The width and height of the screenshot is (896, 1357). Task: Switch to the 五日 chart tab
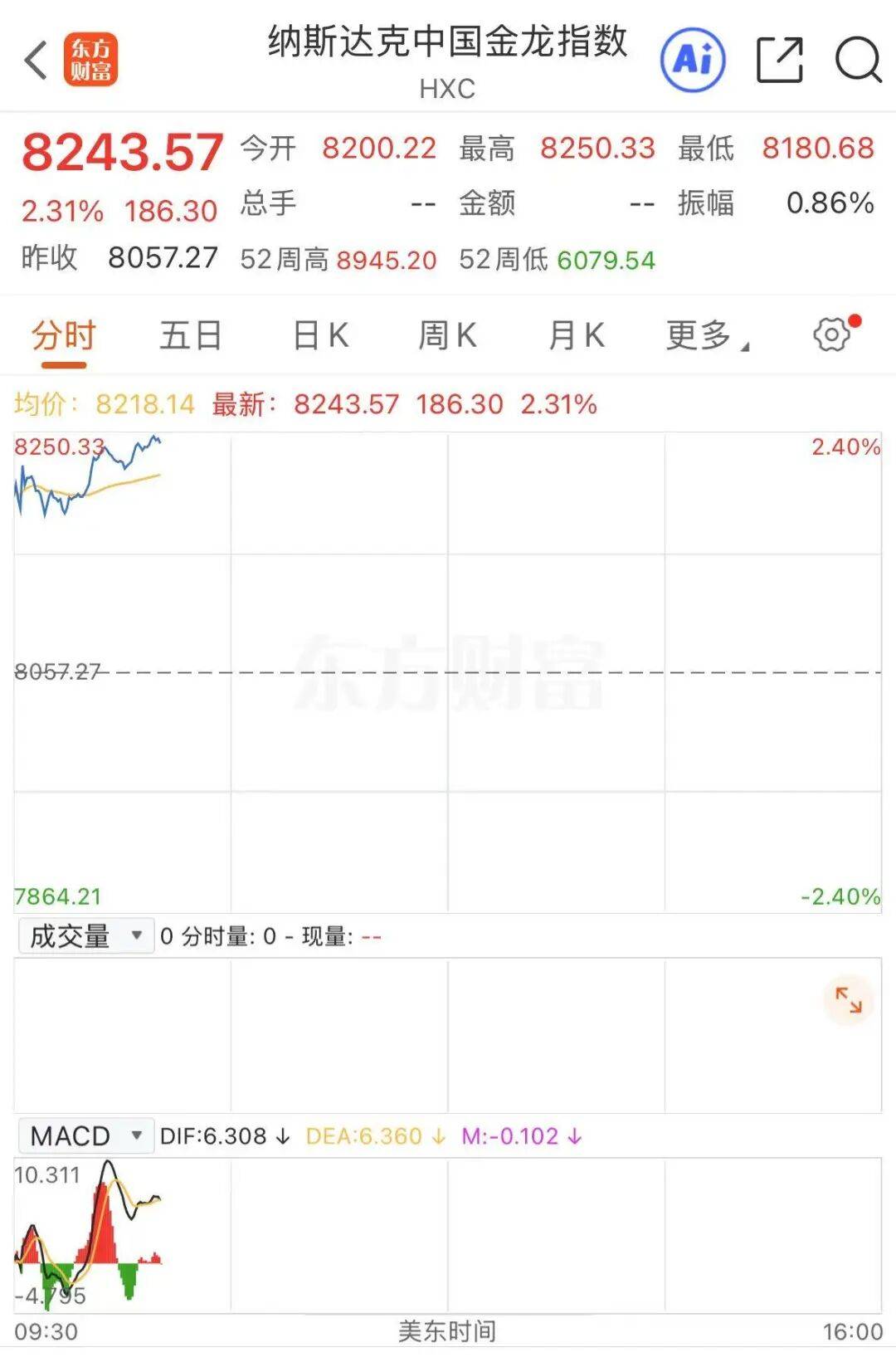pyautogui.click(x=191, y=336)
